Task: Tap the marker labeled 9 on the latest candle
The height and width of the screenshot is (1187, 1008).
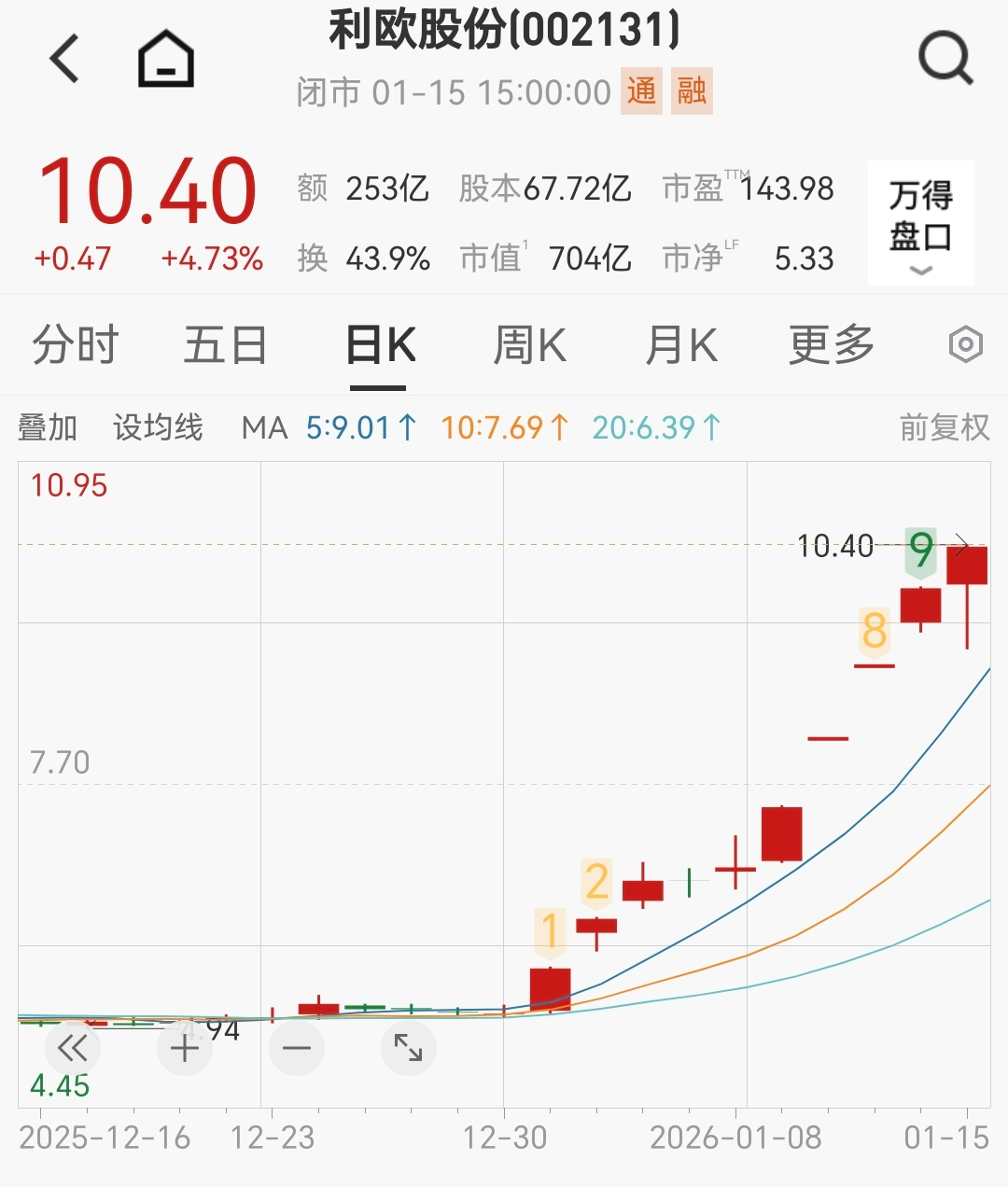Action: [920, 552]
